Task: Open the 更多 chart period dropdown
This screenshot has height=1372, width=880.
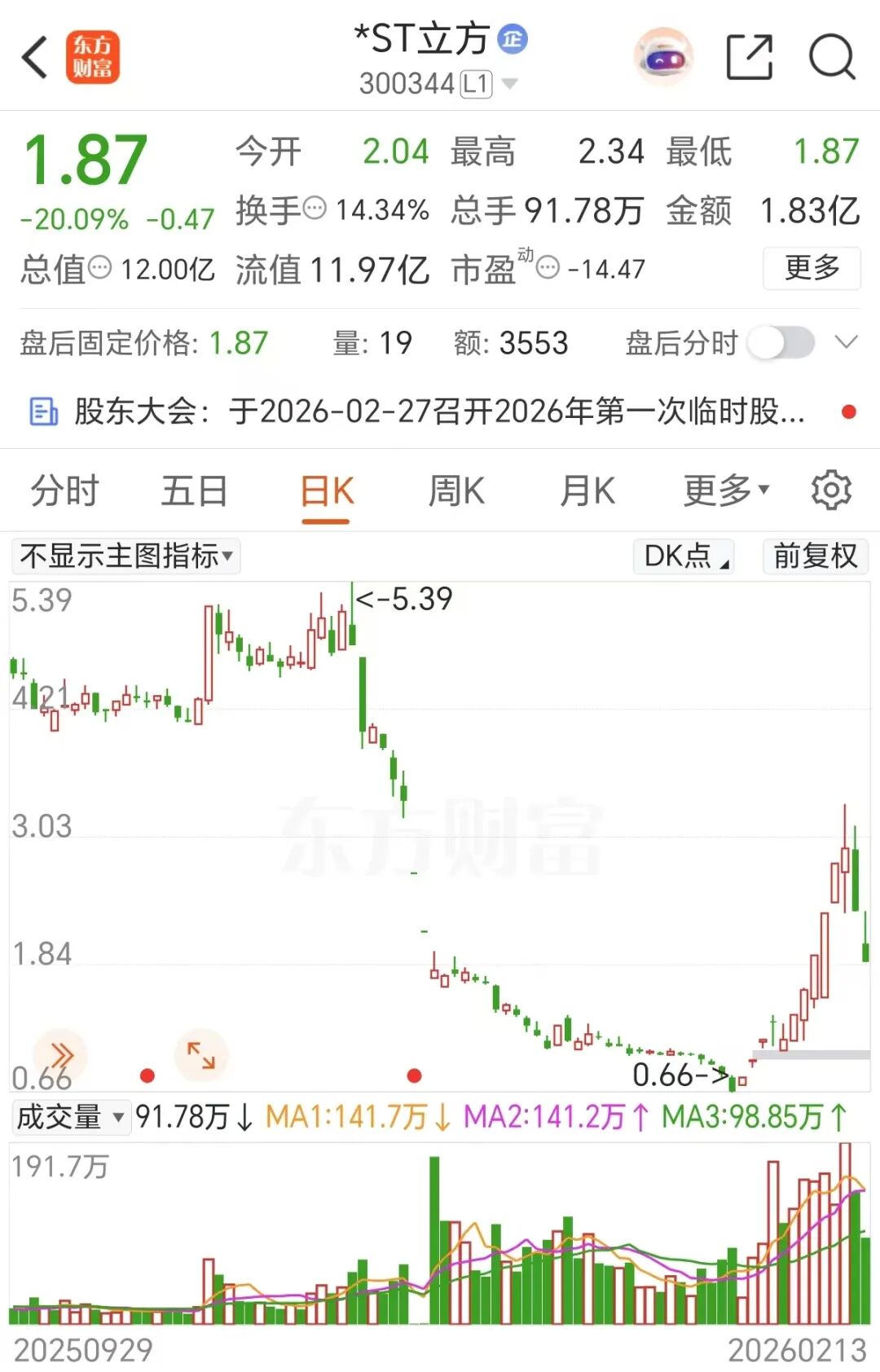Action: [725, 491]
